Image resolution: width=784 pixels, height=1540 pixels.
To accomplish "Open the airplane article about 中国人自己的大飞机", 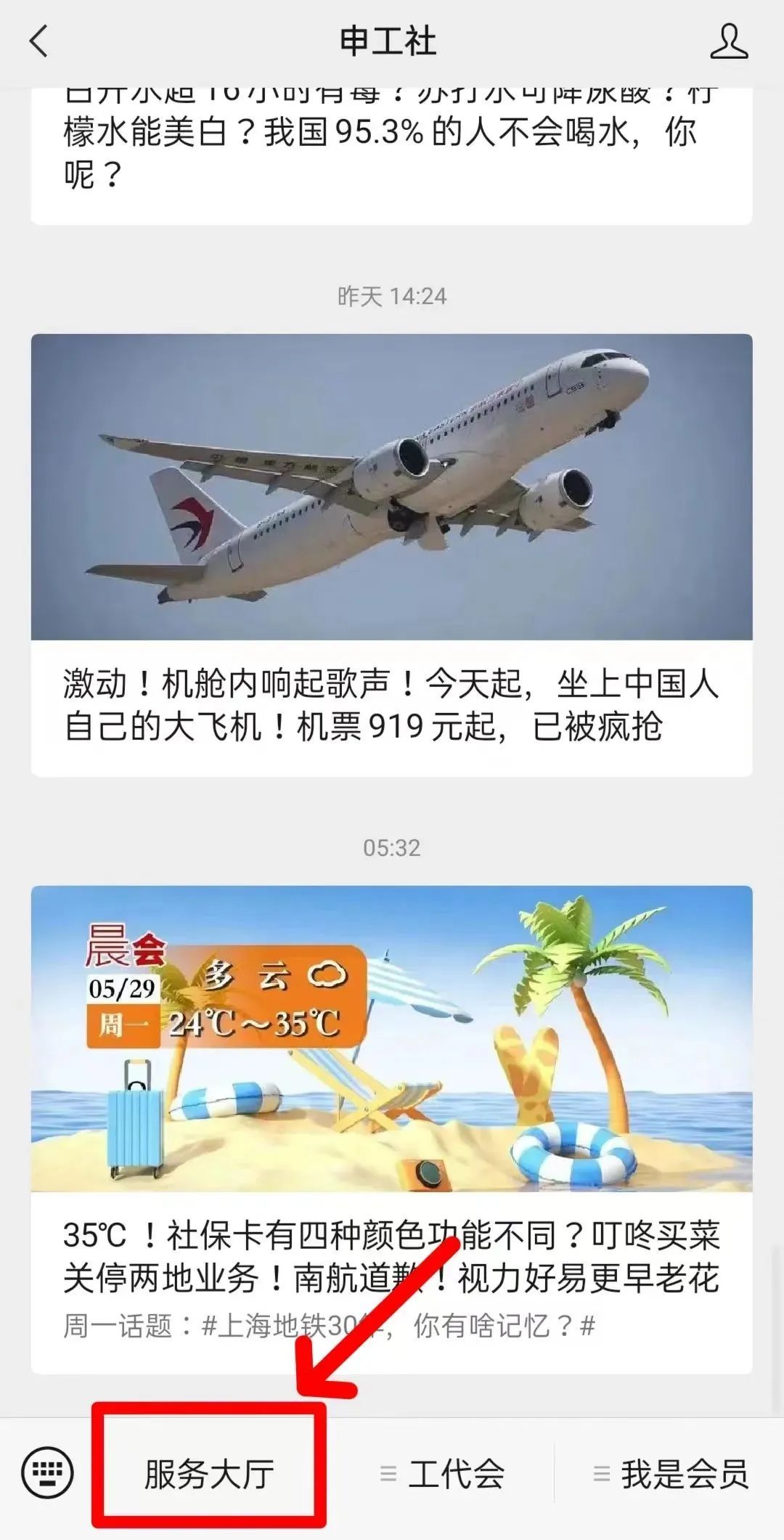I will point(391,555).
